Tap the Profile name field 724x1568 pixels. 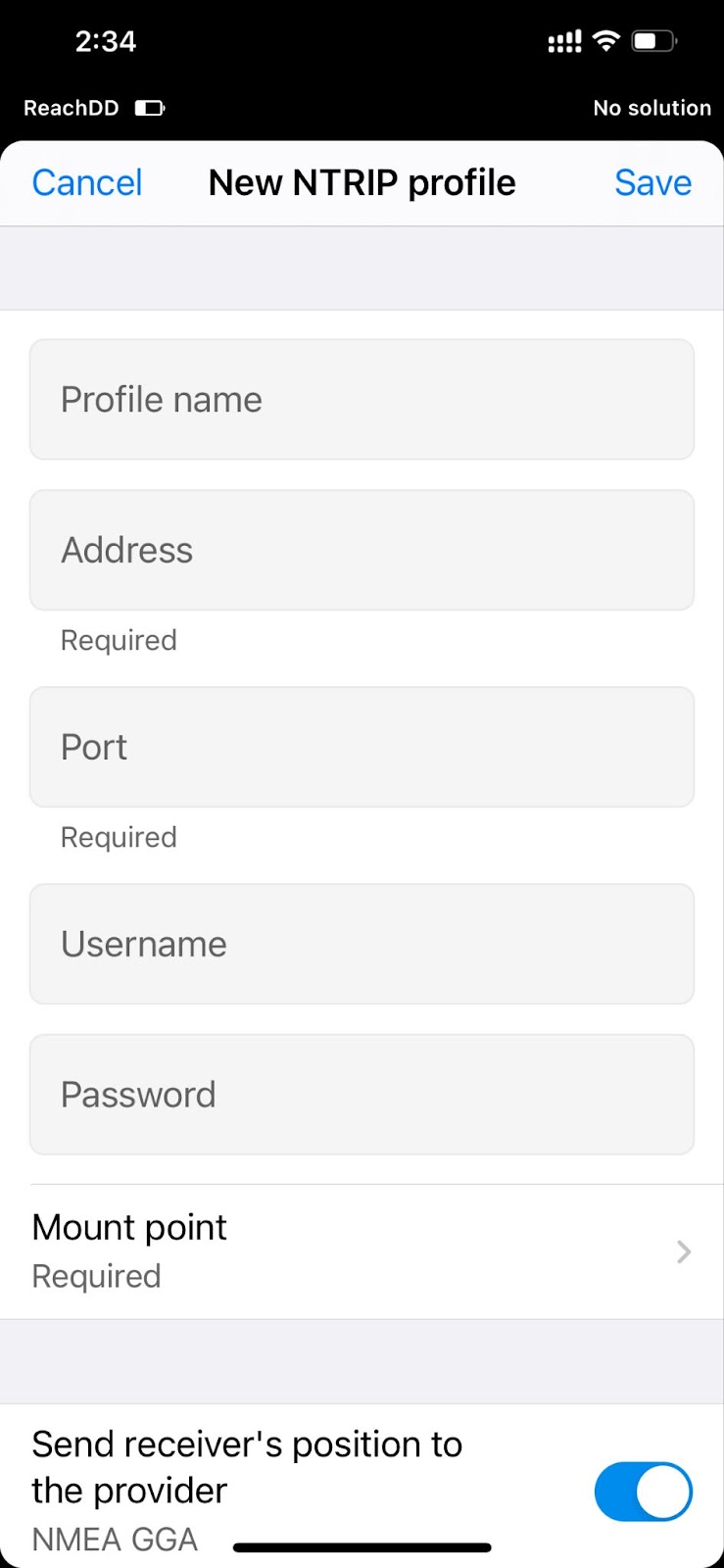(362, 400)
